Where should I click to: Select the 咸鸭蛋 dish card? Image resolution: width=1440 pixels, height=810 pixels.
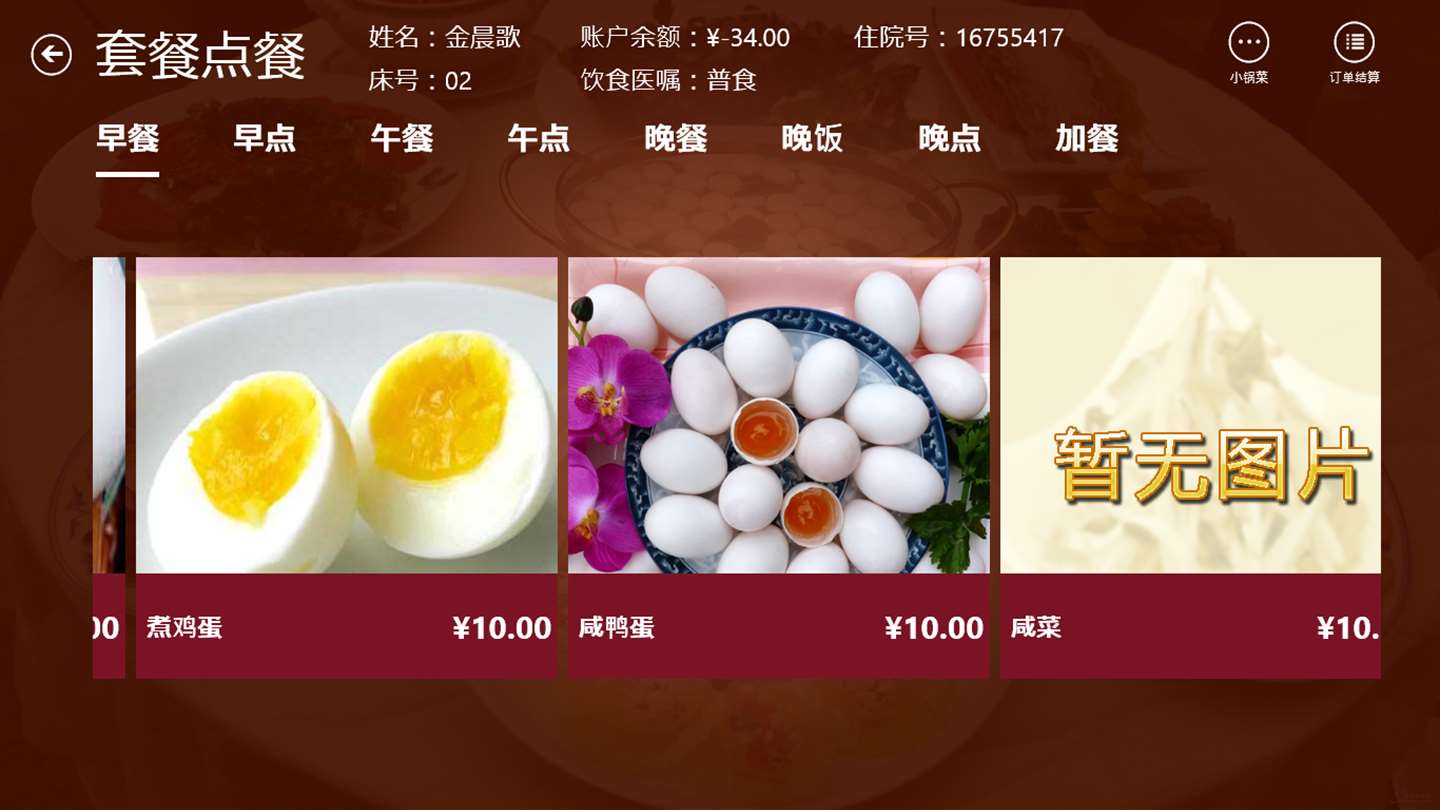[x=778, y=467]
